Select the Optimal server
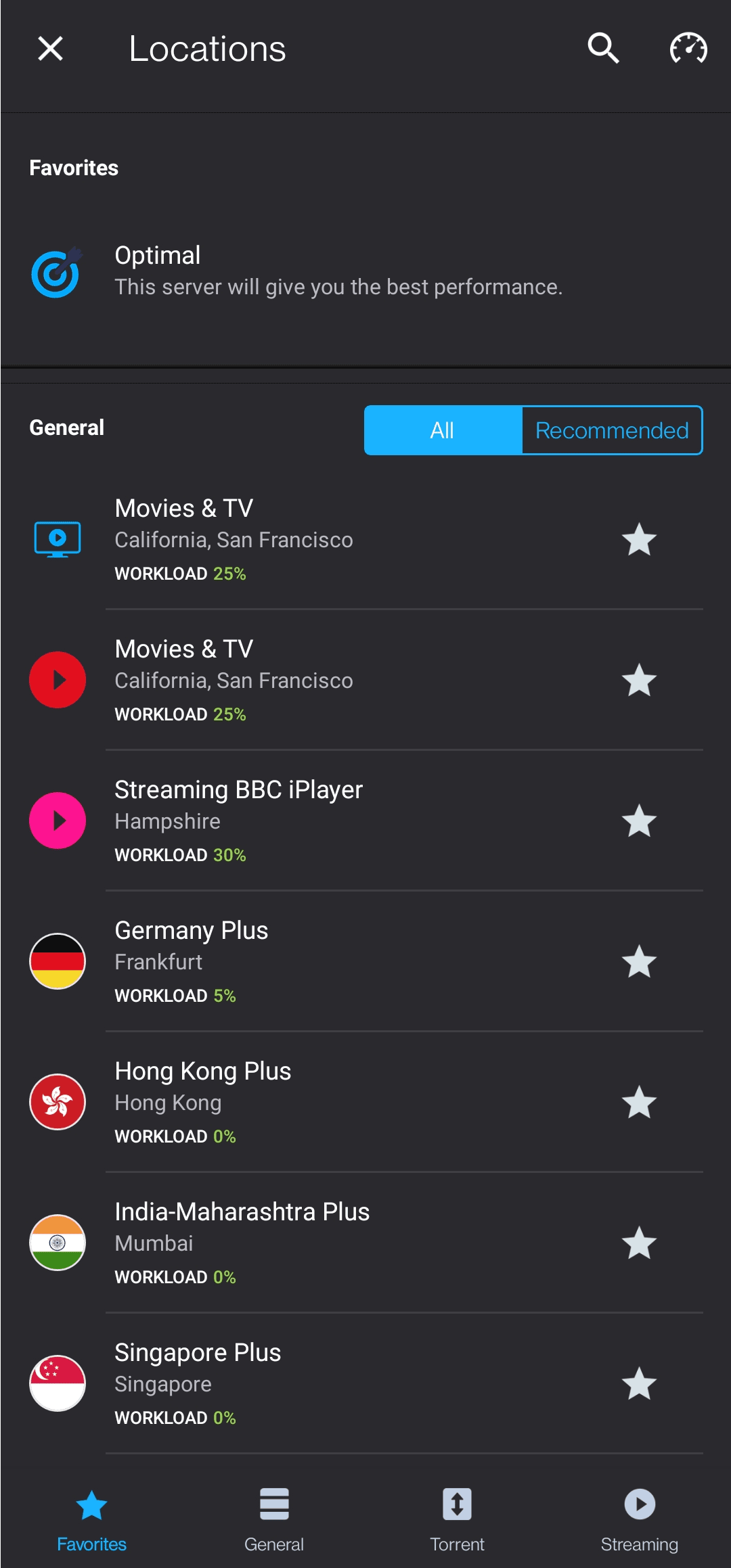731x1568 pixels. (338, 272)
